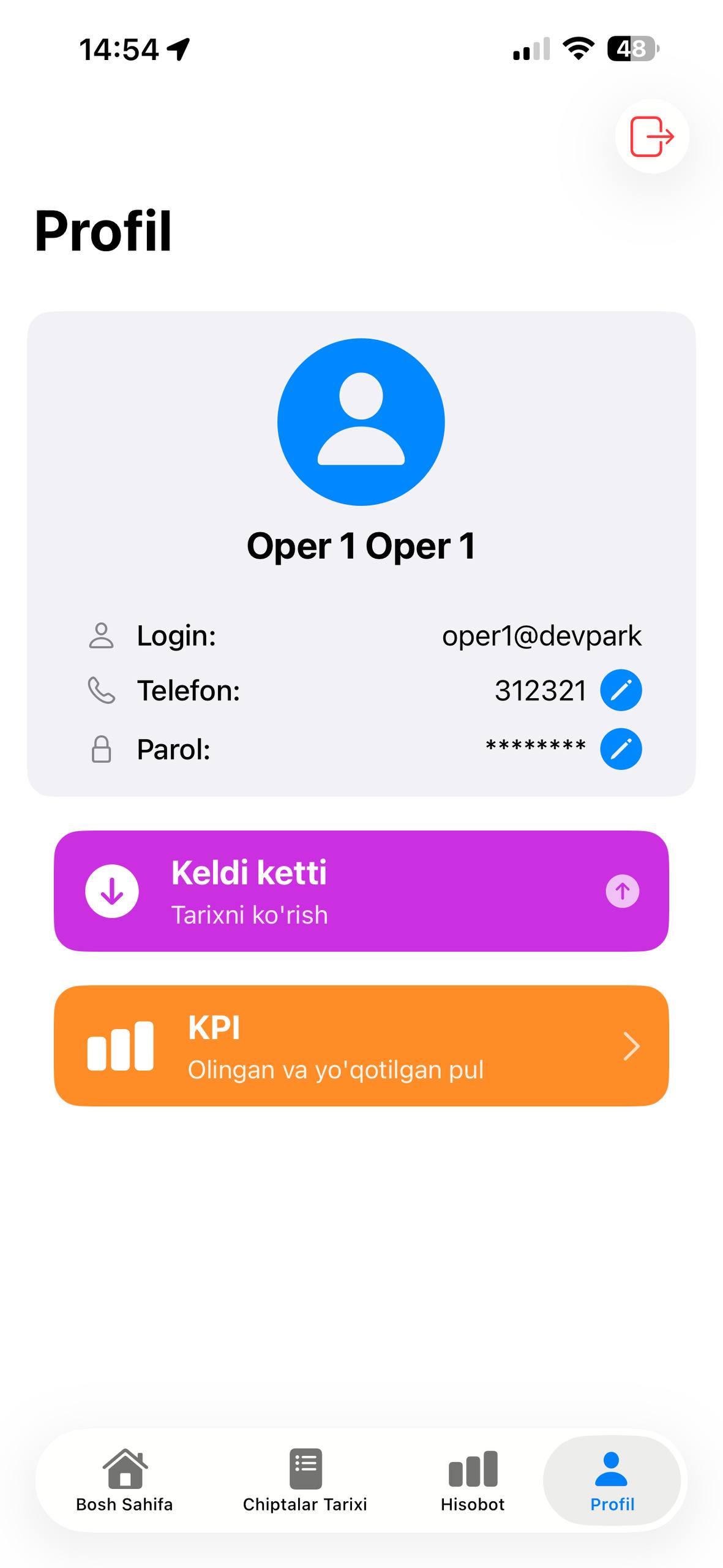
Task: Edit the Telefon number
Action: [621, 690]
